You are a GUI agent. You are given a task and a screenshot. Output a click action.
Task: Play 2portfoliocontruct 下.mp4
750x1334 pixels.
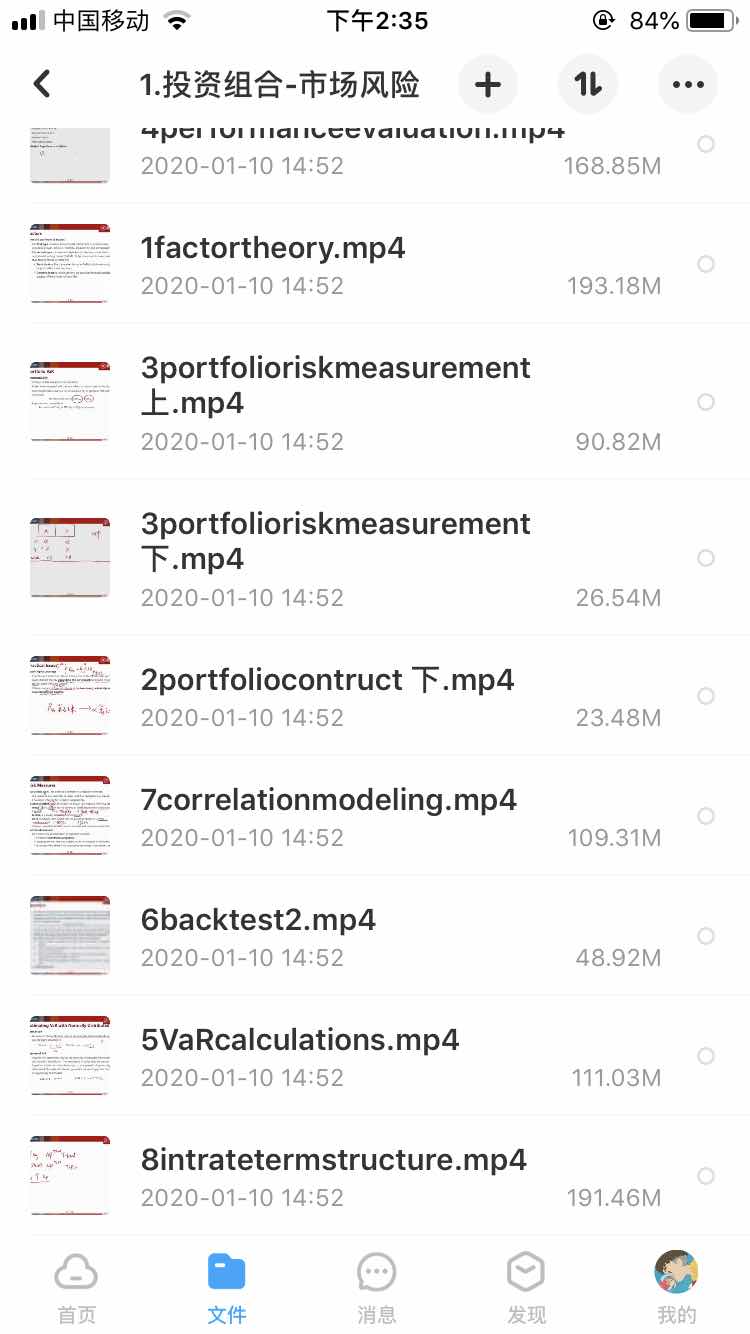click(327, 680)
